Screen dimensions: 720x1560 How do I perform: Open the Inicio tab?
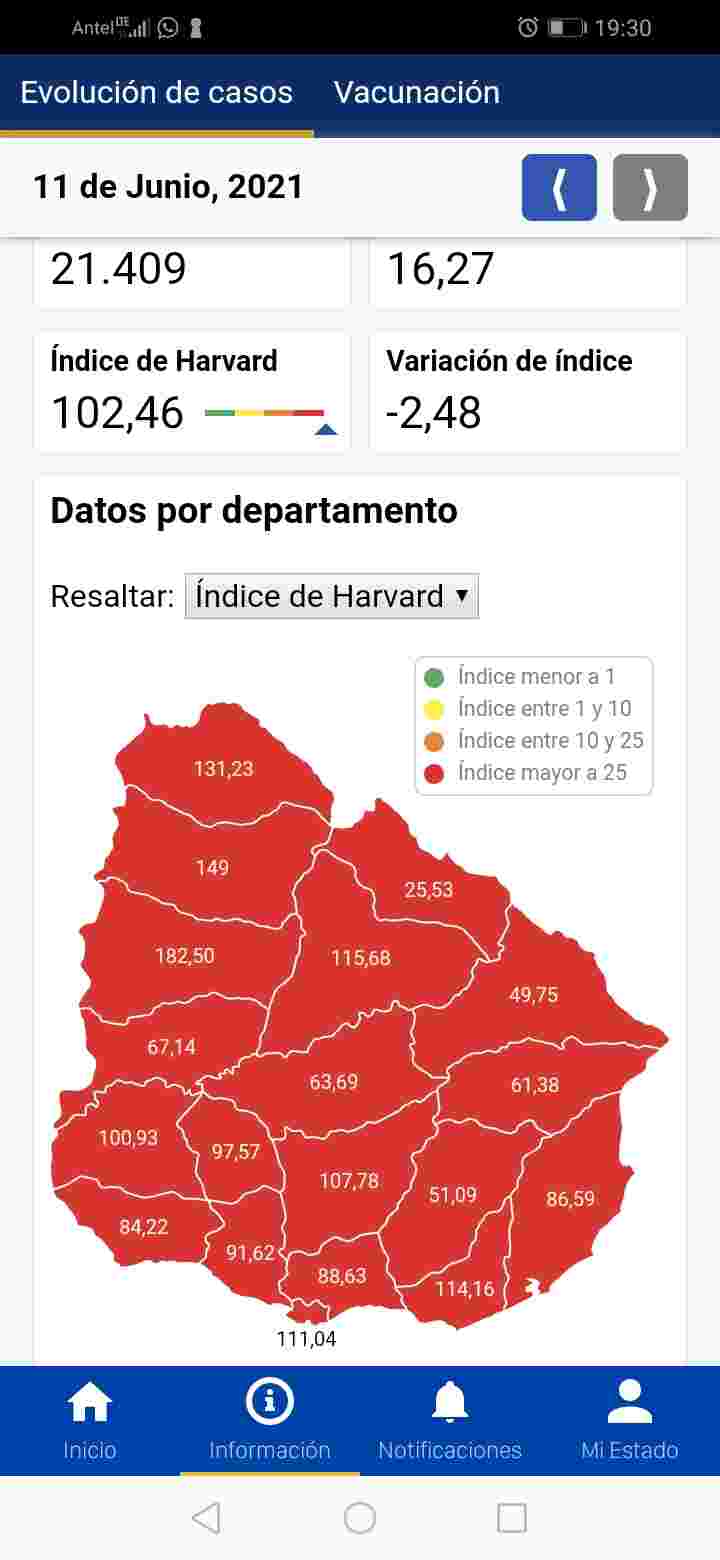pos(90,1420)
